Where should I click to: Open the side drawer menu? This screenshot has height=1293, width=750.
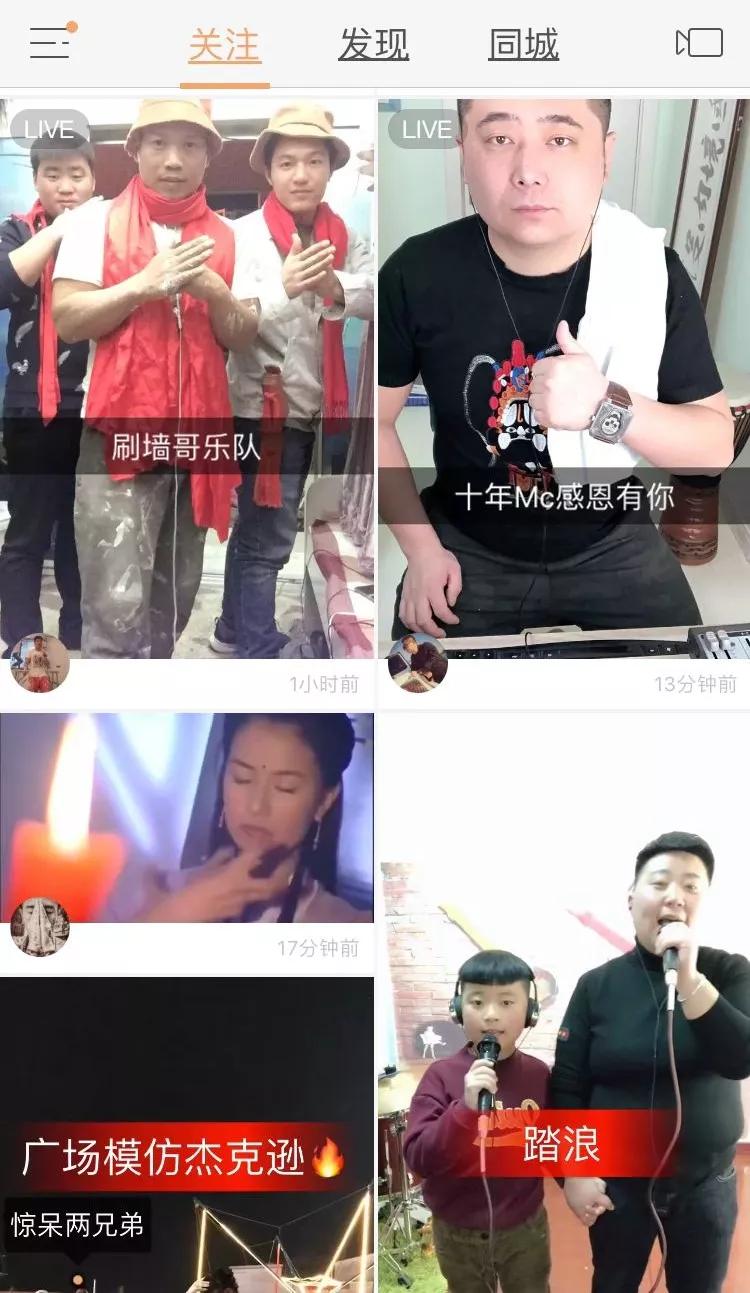click(50, 43)
